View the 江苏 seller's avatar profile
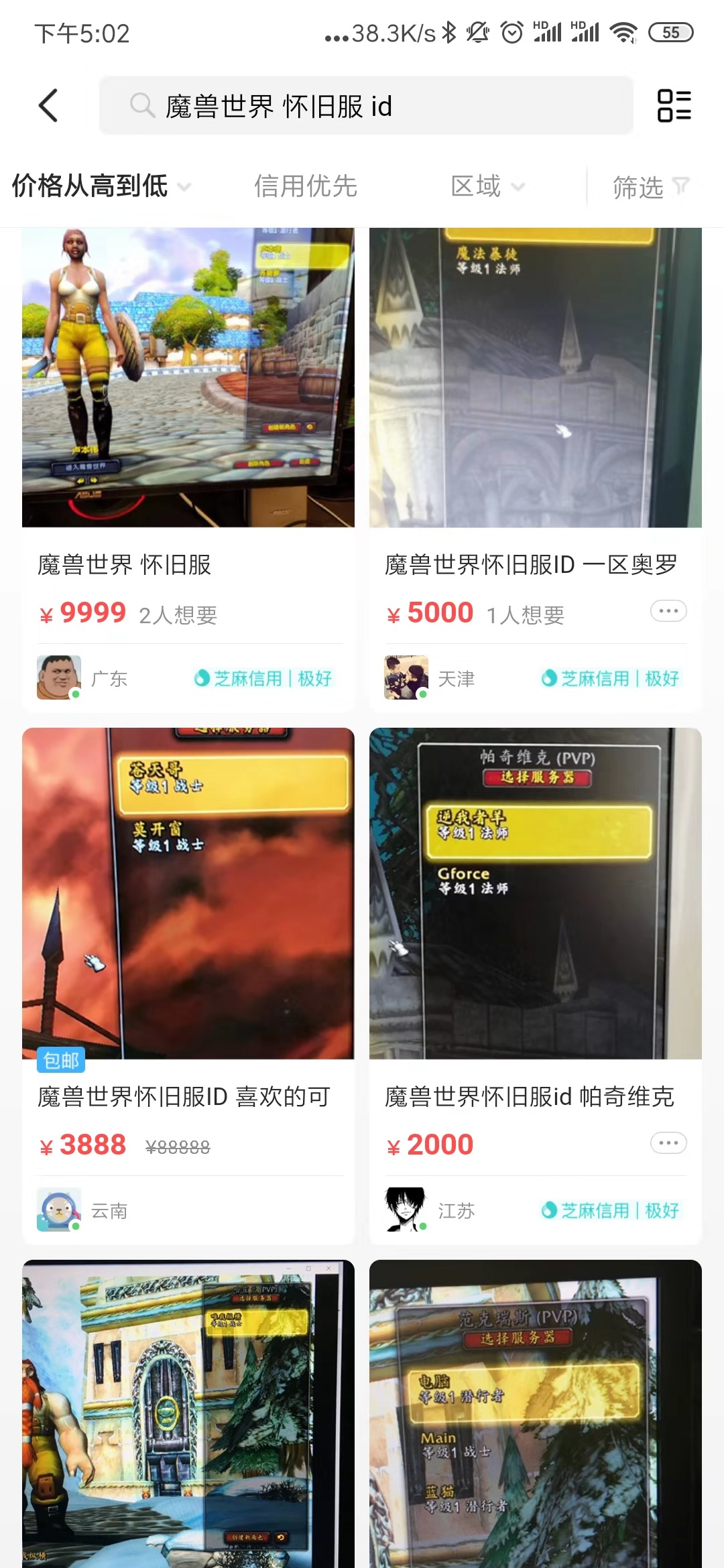The height and width of the screenshot is (1568, 724). coord(406,1210)
